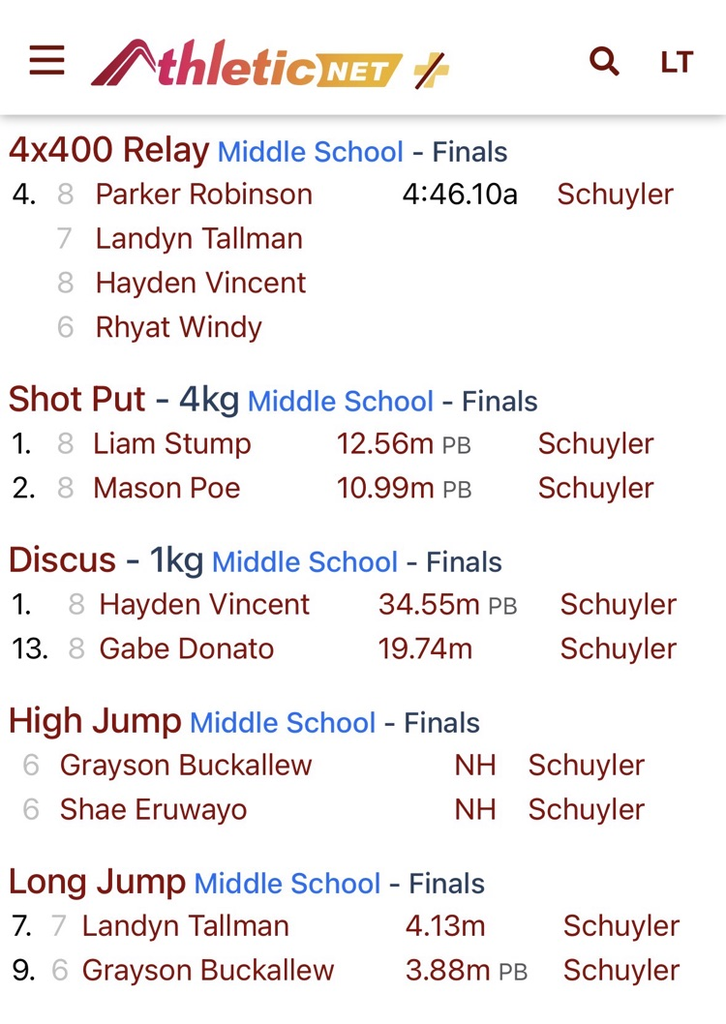The width and height of the screenshot is (726, 1024).
Task: View Rhyat Windy's athlete page
Action: (x=178, y=327)
